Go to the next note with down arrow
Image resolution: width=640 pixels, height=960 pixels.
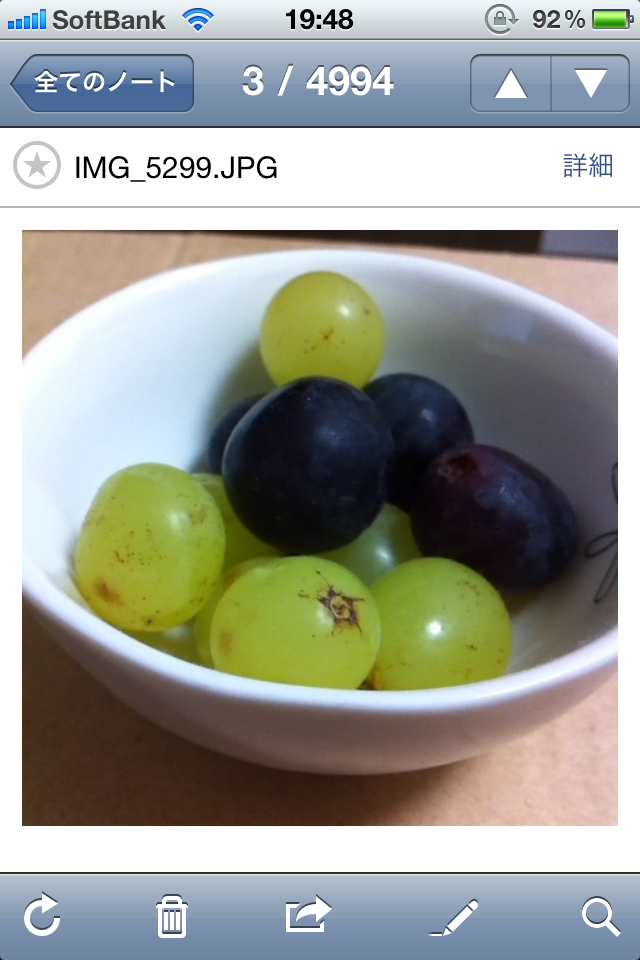point(590,83)
